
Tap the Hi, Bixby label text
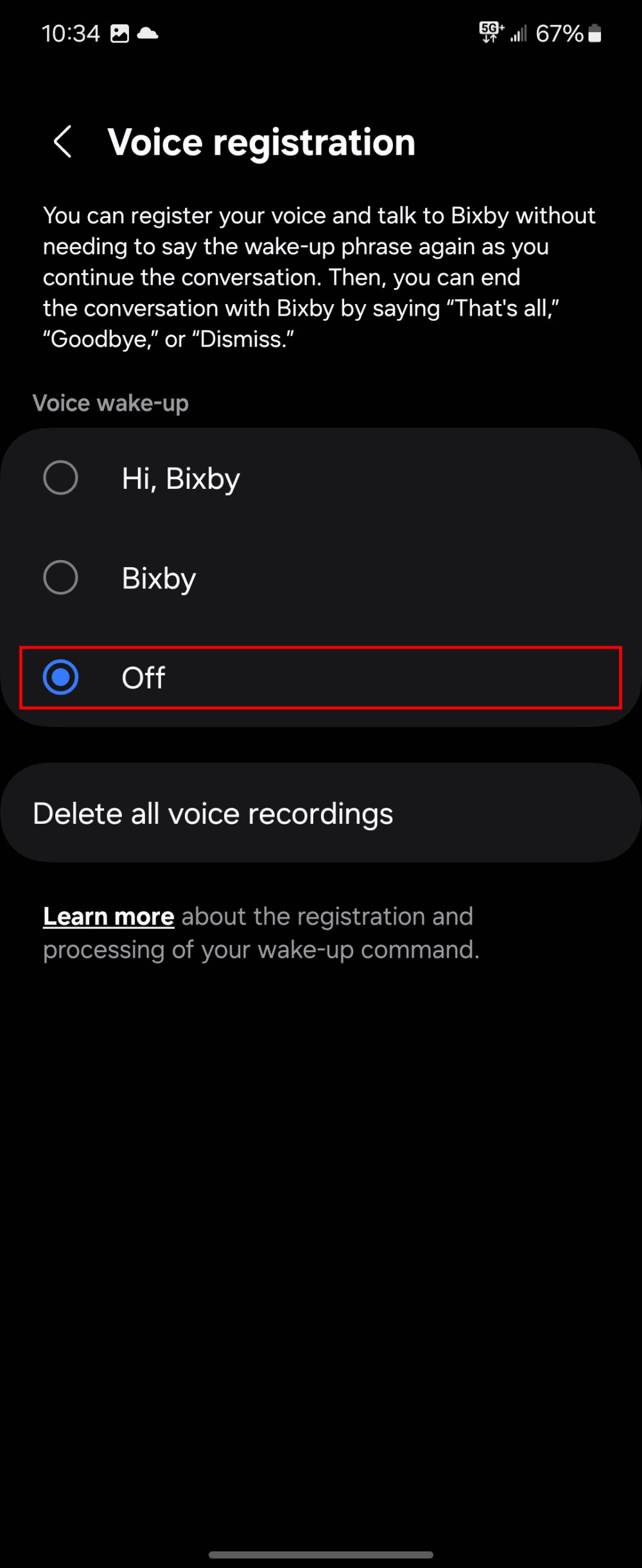tap(180, 477)
